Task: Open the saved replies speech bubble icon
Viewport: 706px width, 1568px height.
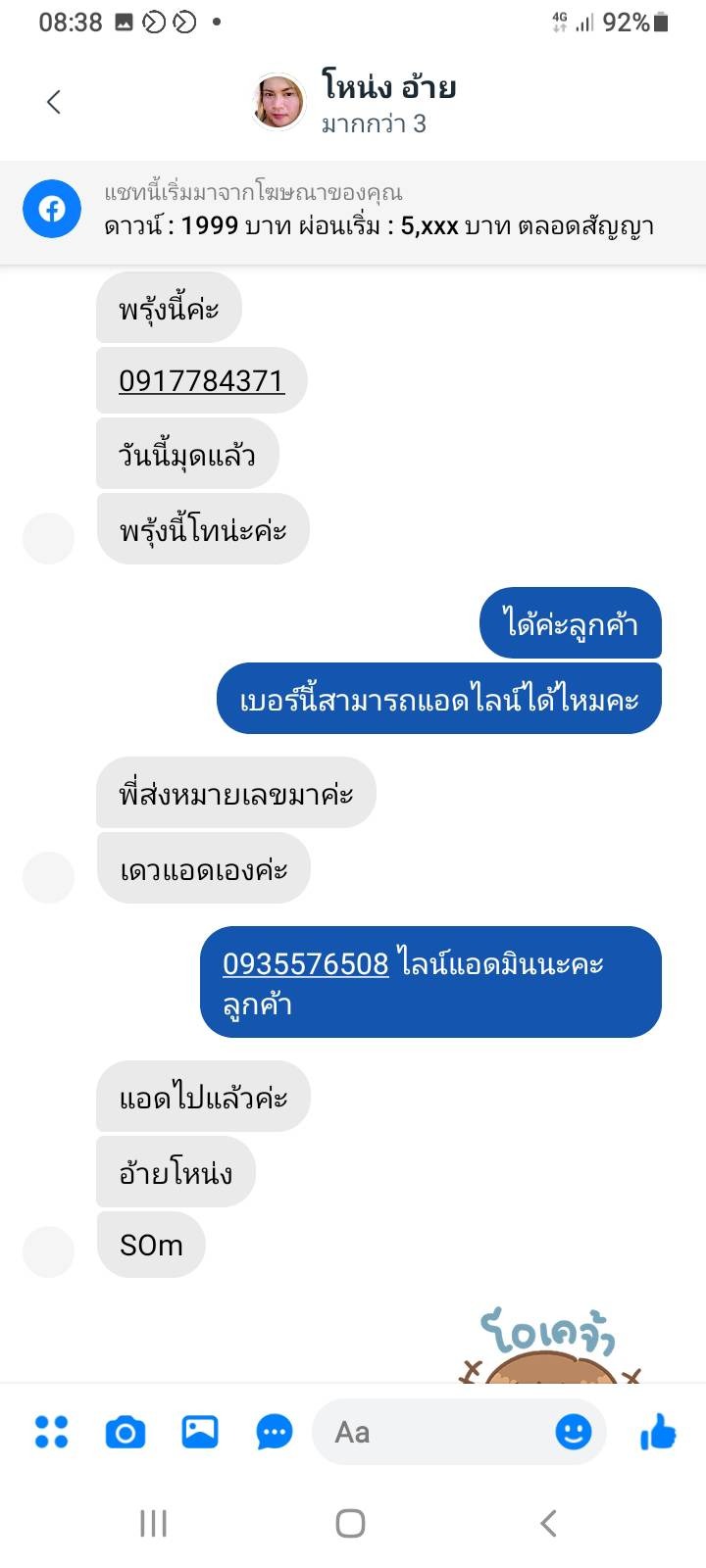Action: pos(275,1433)
